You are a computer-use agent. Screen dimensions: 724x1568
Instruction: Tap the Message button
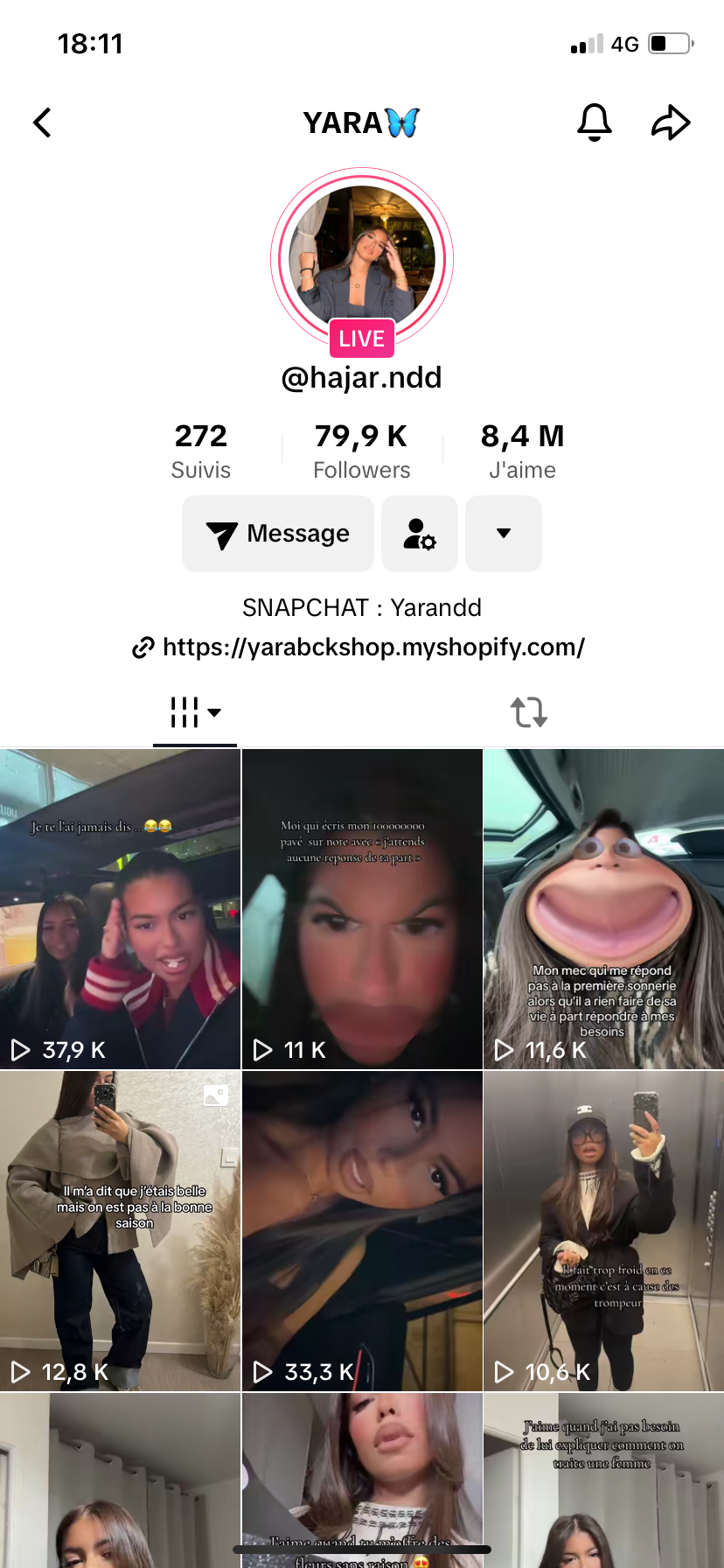[x=278, y=534]
